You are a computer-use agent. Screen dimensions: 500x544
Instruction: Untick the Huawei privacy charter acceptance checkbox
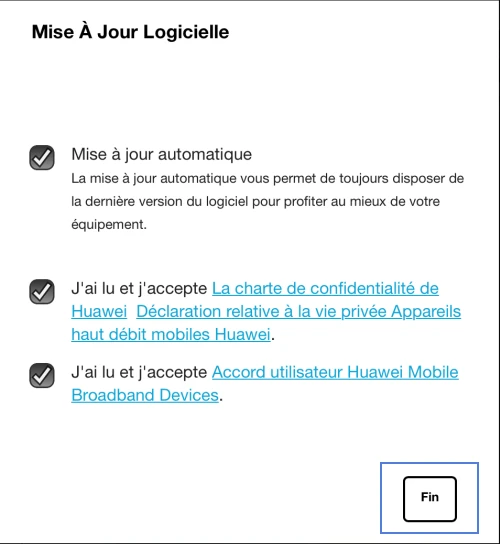[42, 292]
